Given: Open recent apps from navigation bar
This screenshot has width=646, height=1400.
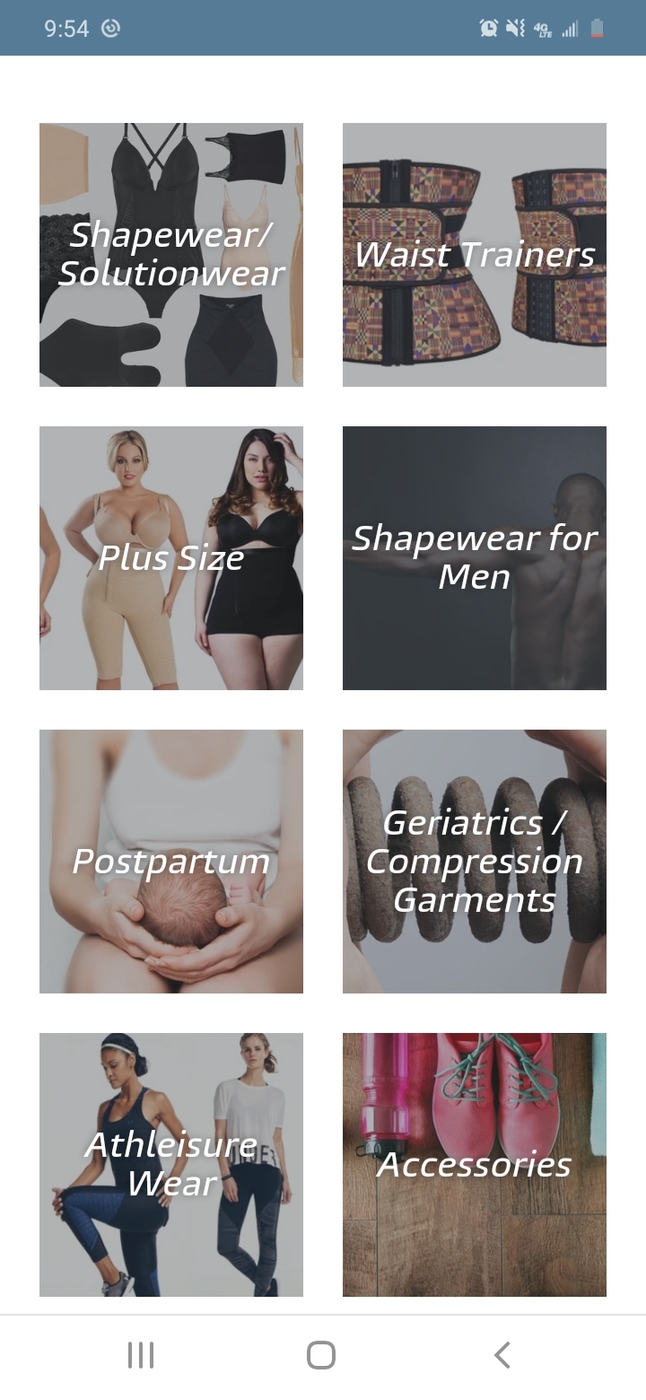Looking at the screenshot, I should tap(141, 1355).
